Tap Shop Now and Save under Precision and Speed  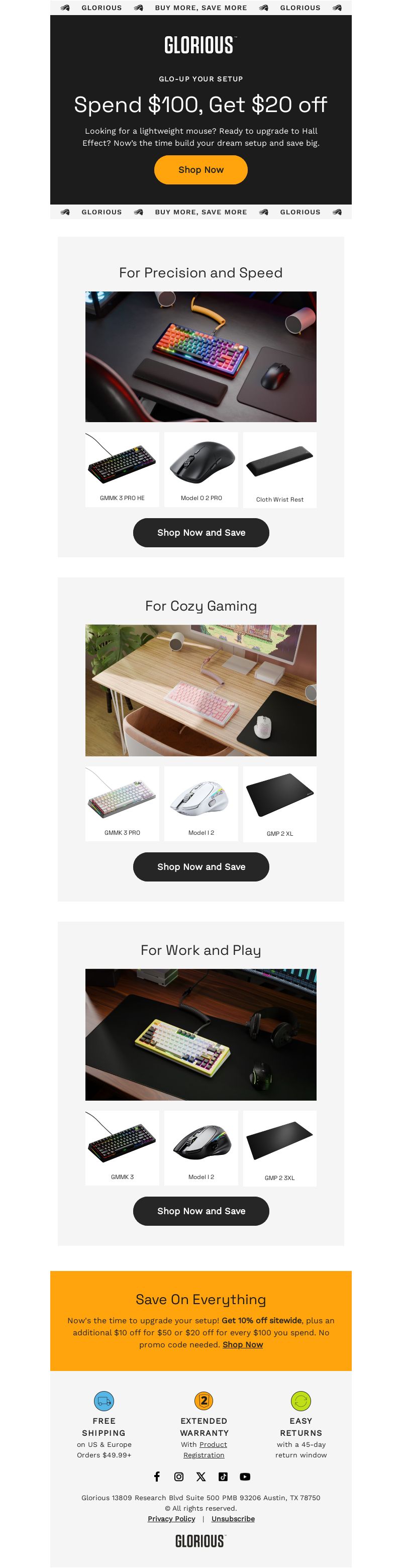pyautogui.click(x=200, y=533)
